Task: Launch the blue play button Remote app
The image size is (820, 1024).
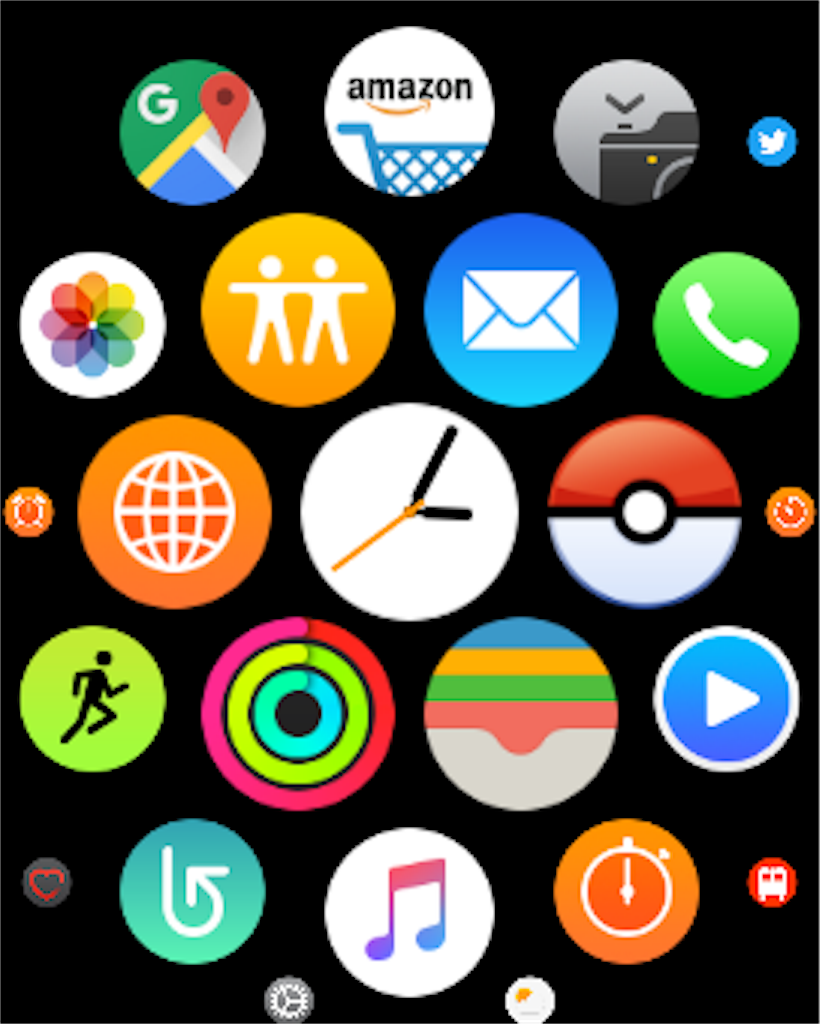Action: point(726,699)
